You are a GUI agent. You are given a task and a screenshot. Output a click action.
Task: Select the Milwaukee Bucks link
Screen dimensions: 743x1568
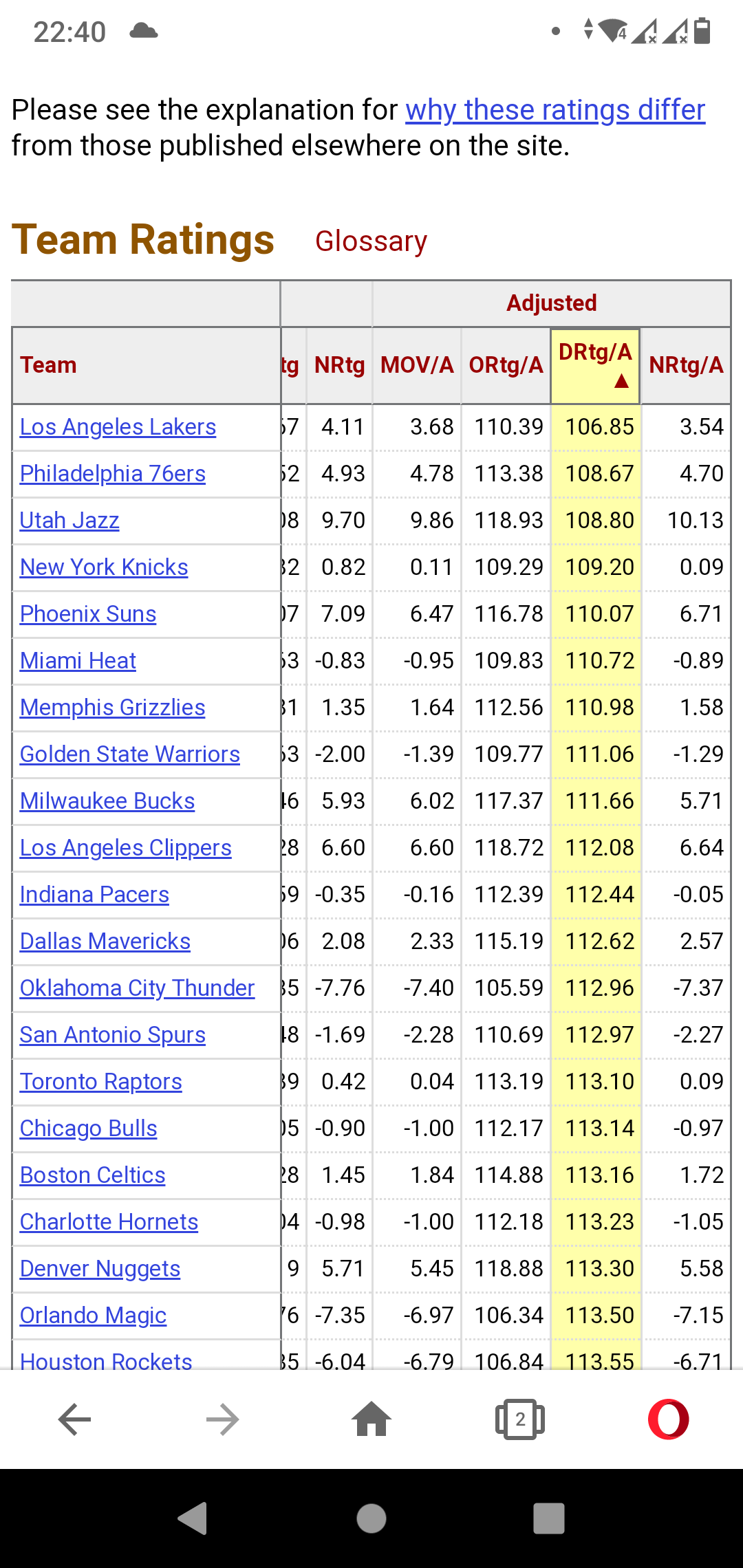click(x=107, y=801)
